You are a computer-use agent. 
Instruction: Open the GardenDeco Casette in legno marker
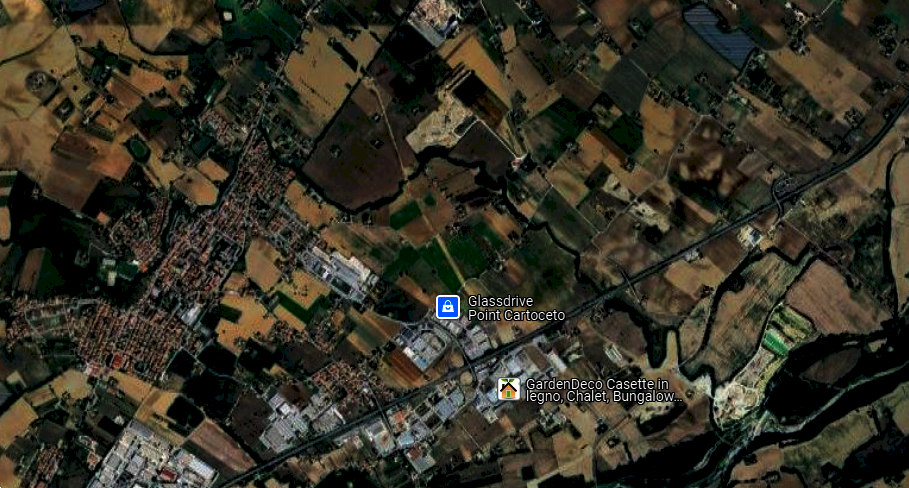tap(508, 389)
